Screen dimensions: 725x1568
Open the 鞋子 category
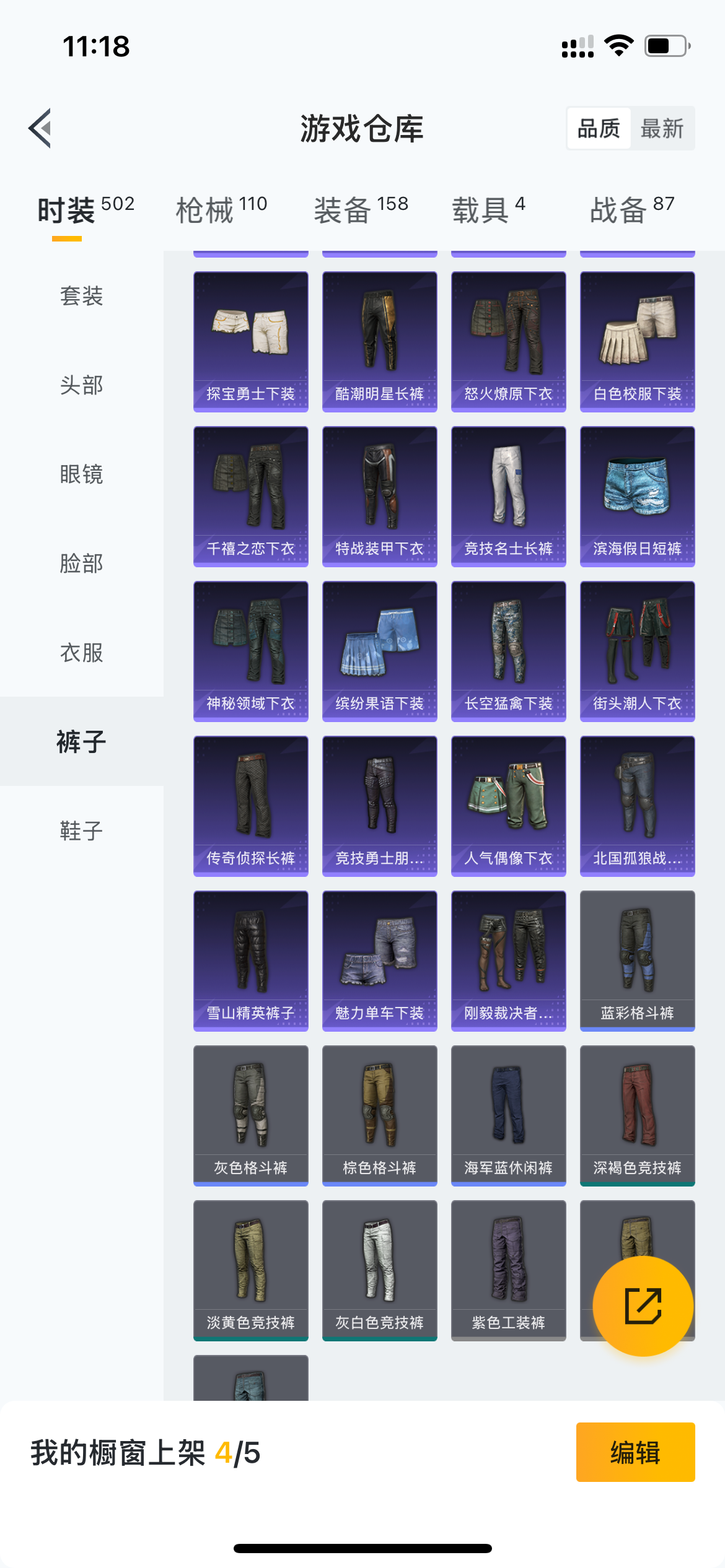click(81, 831)
